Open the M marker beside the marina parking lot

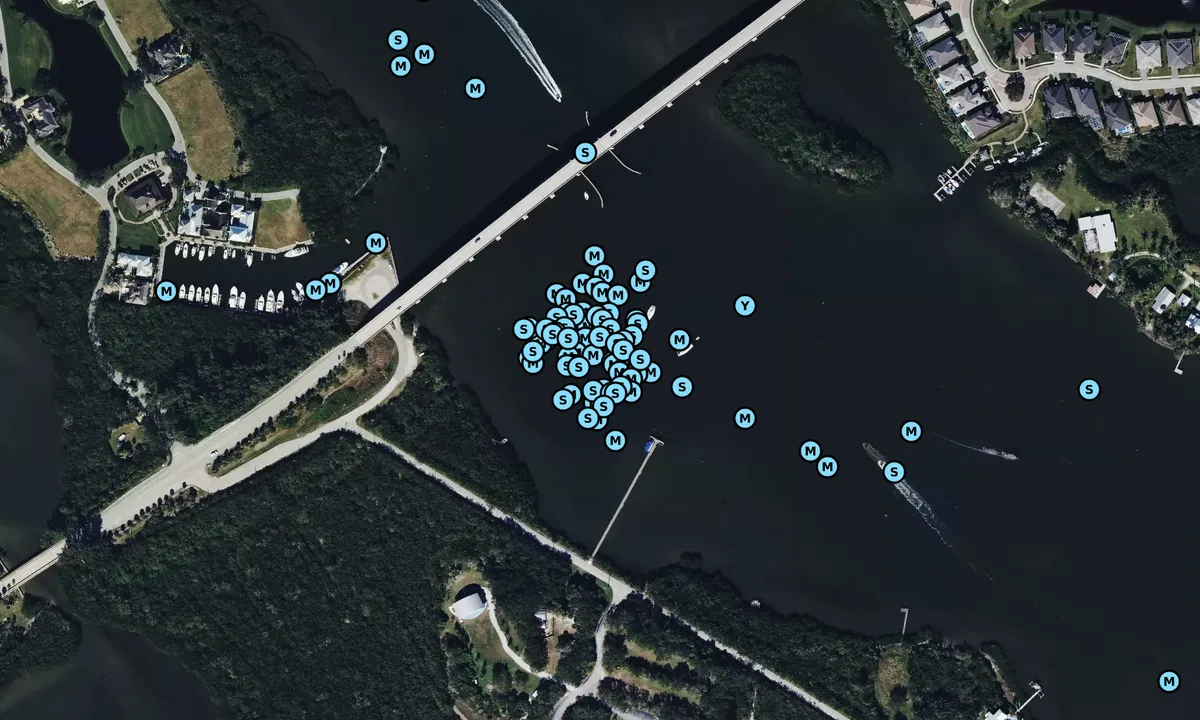click(376, 243)
